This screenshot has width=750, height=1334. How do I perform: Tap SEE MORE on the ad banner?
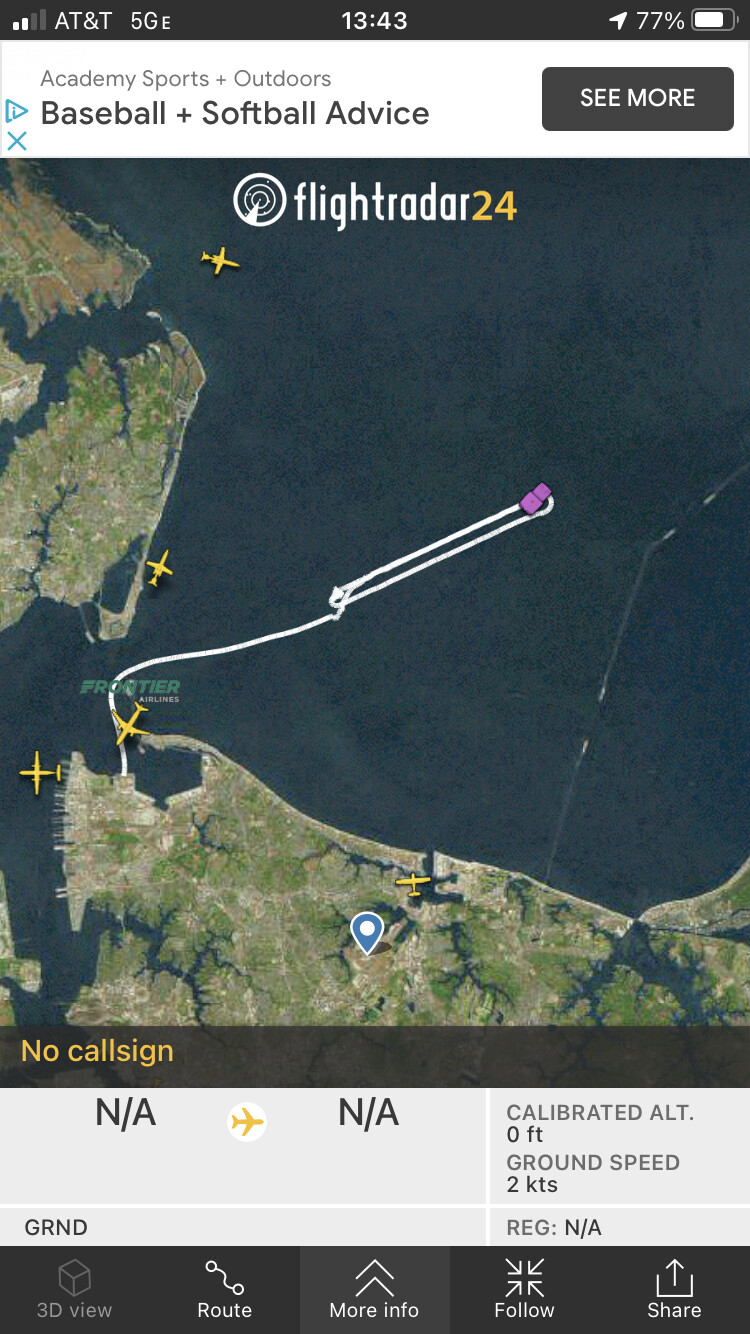[x=637, y=98]
